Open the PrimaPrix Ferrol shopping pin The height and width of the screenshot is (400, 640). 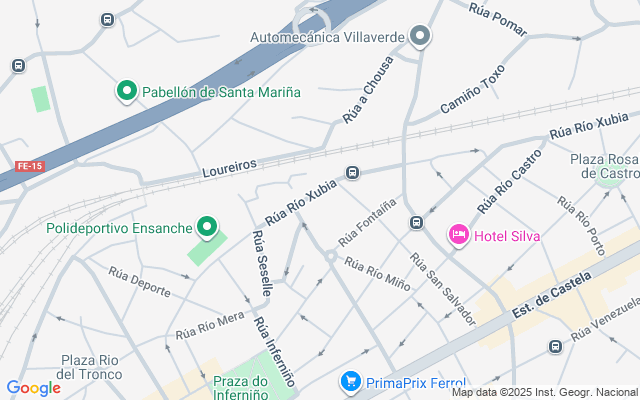click(350, 381)
